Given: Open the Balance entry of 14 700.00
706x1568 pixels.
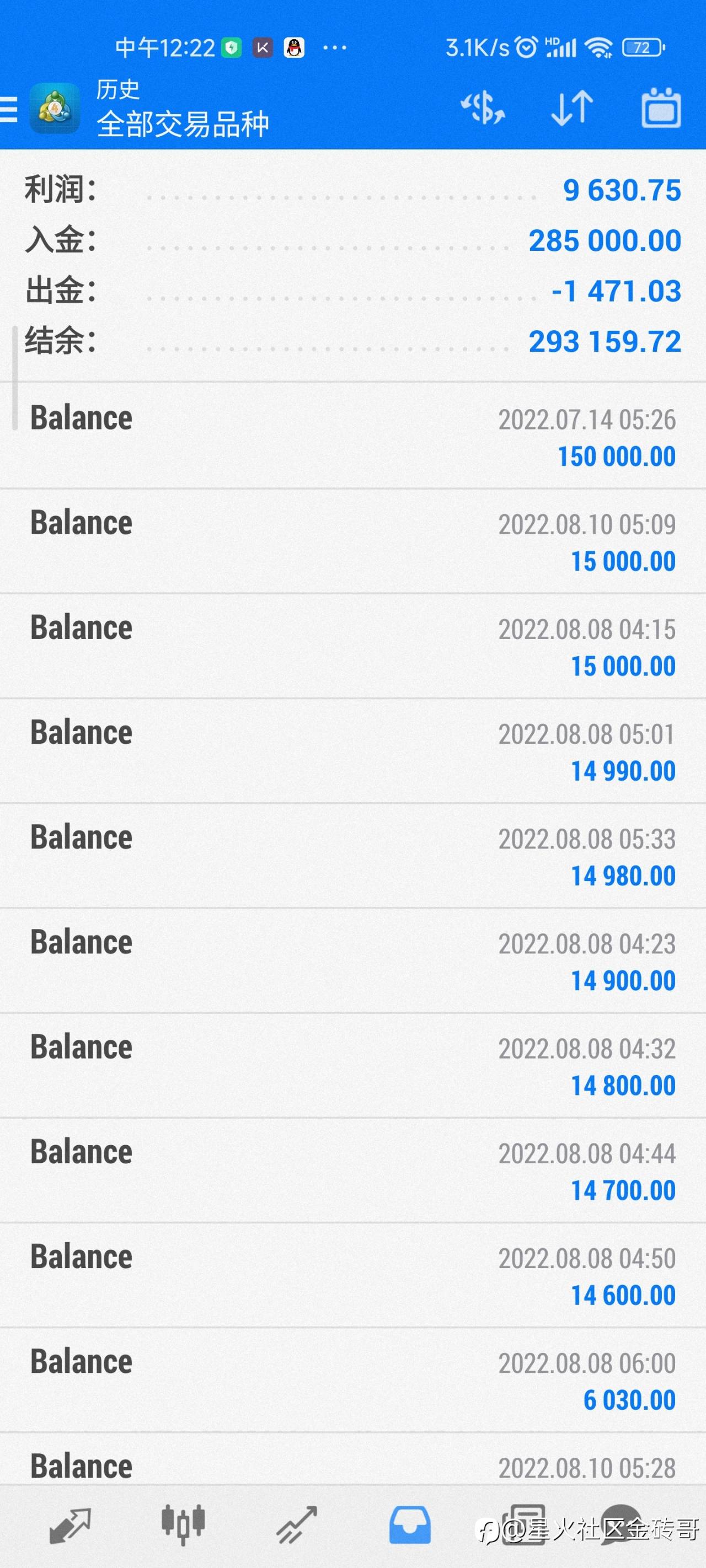Looking at the screenshot, I should (352, 1170).
